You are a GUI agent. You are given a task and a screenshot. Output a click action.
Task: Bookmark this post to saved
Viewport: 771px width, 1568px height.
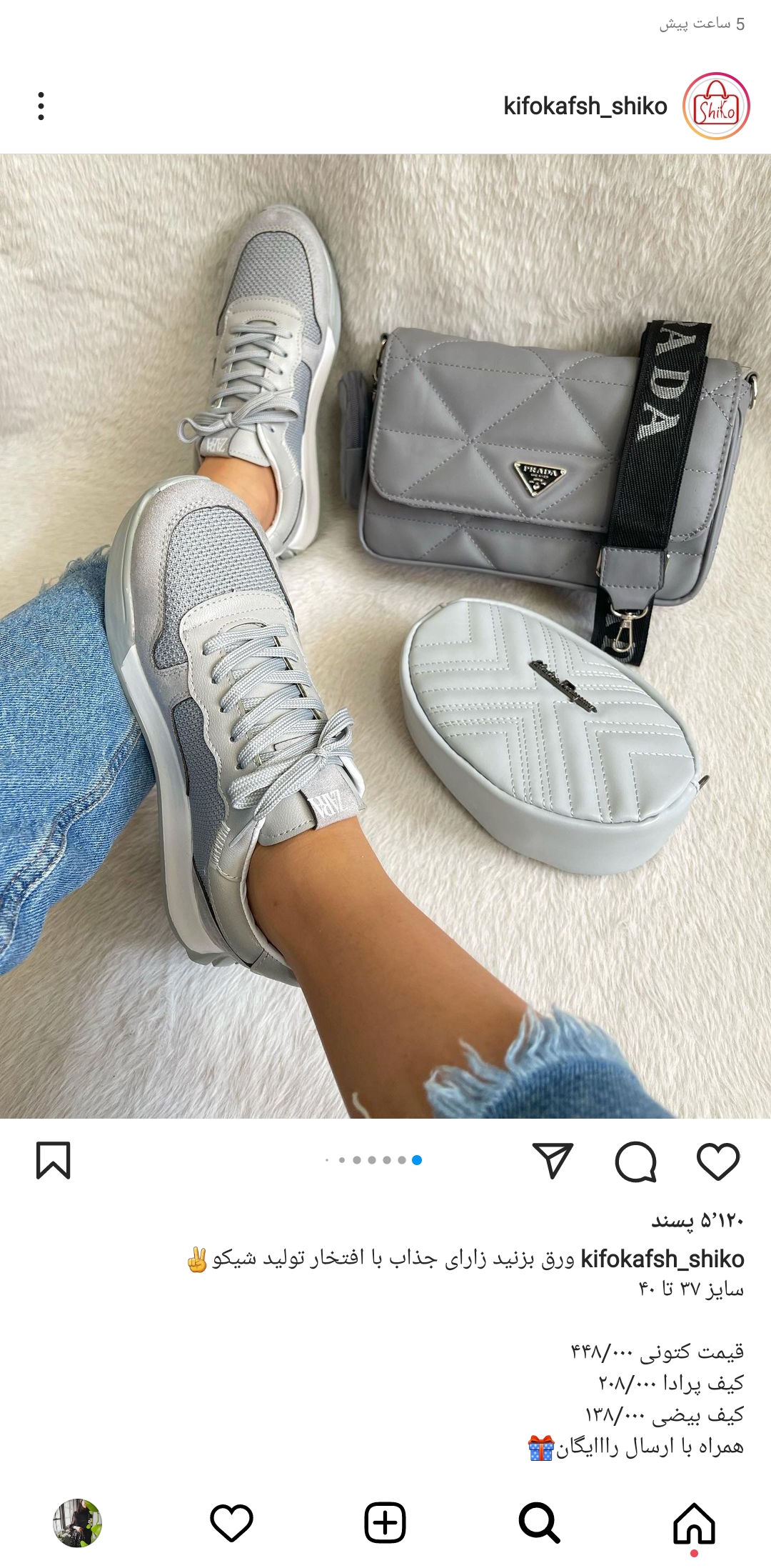pyautogui.click(x=54, y=1161)
